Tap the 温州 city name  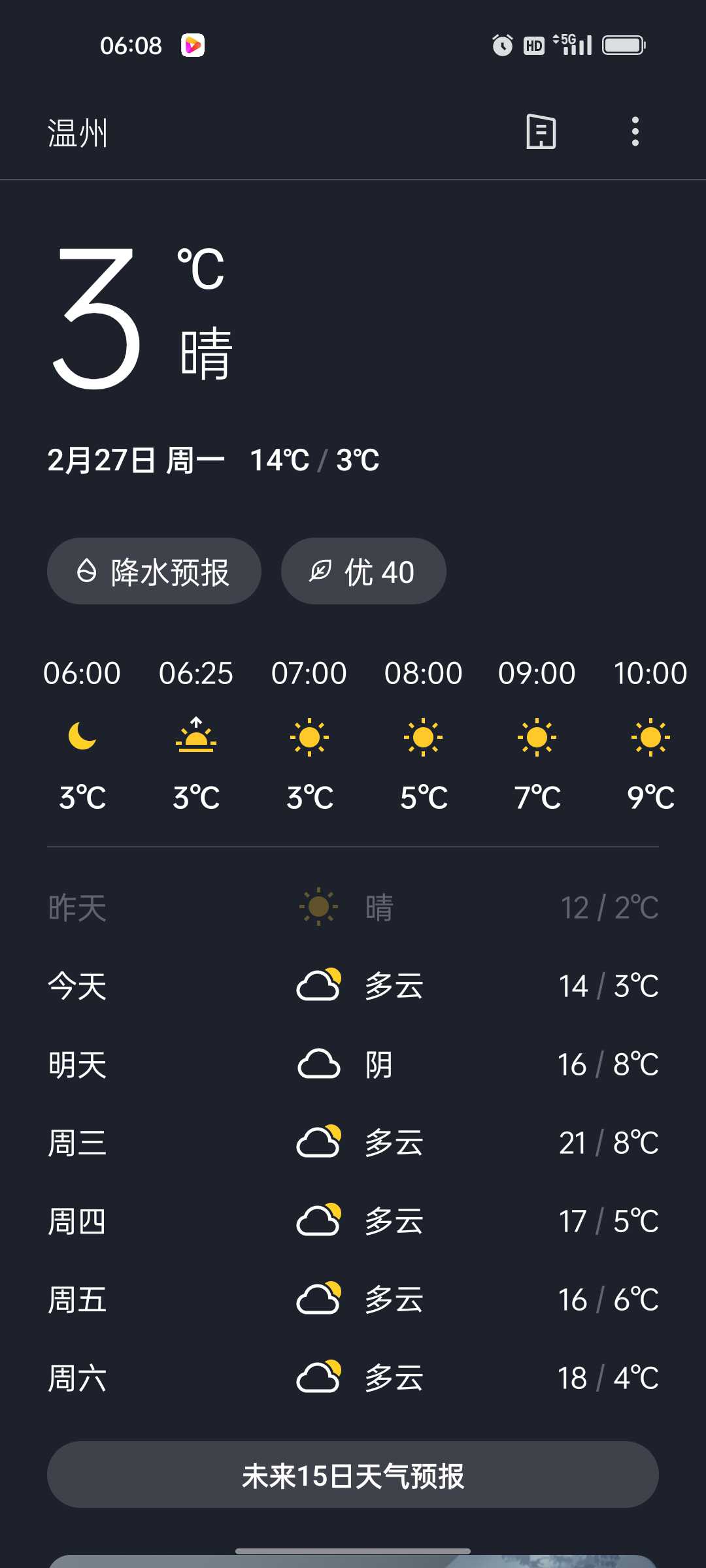(78, 133)
